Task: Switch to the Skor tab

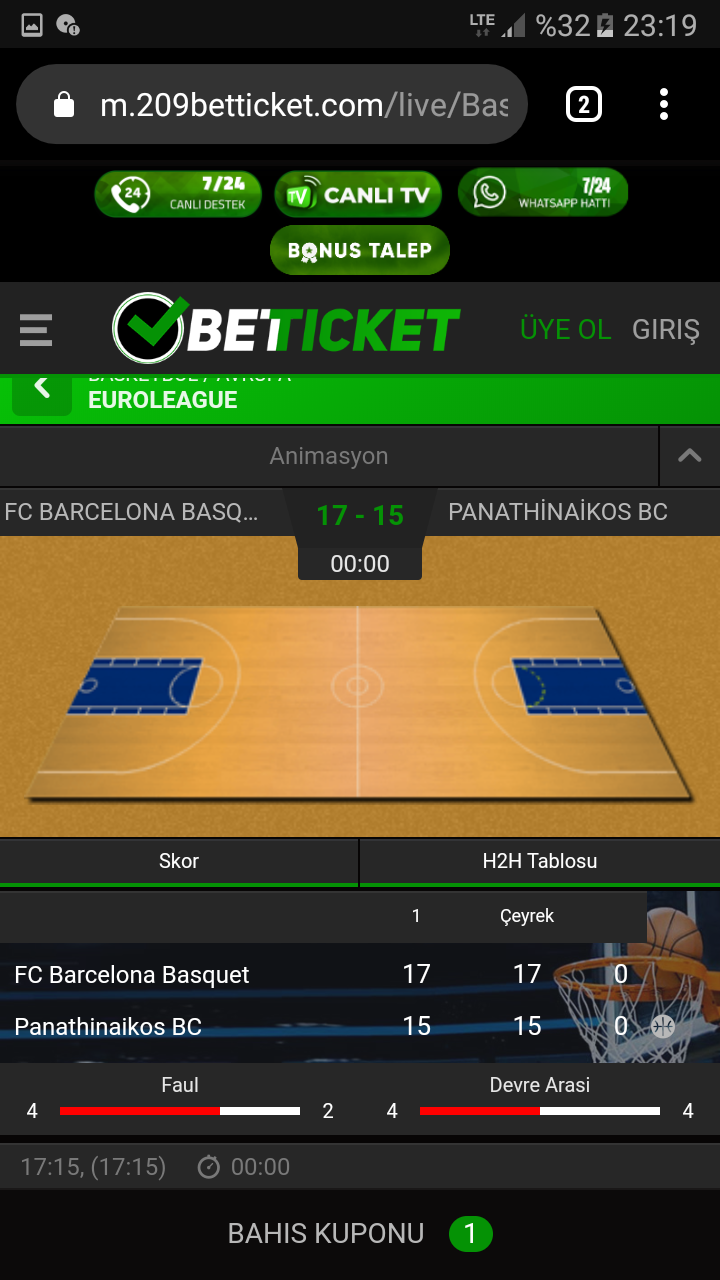Action: pos(179,861)
